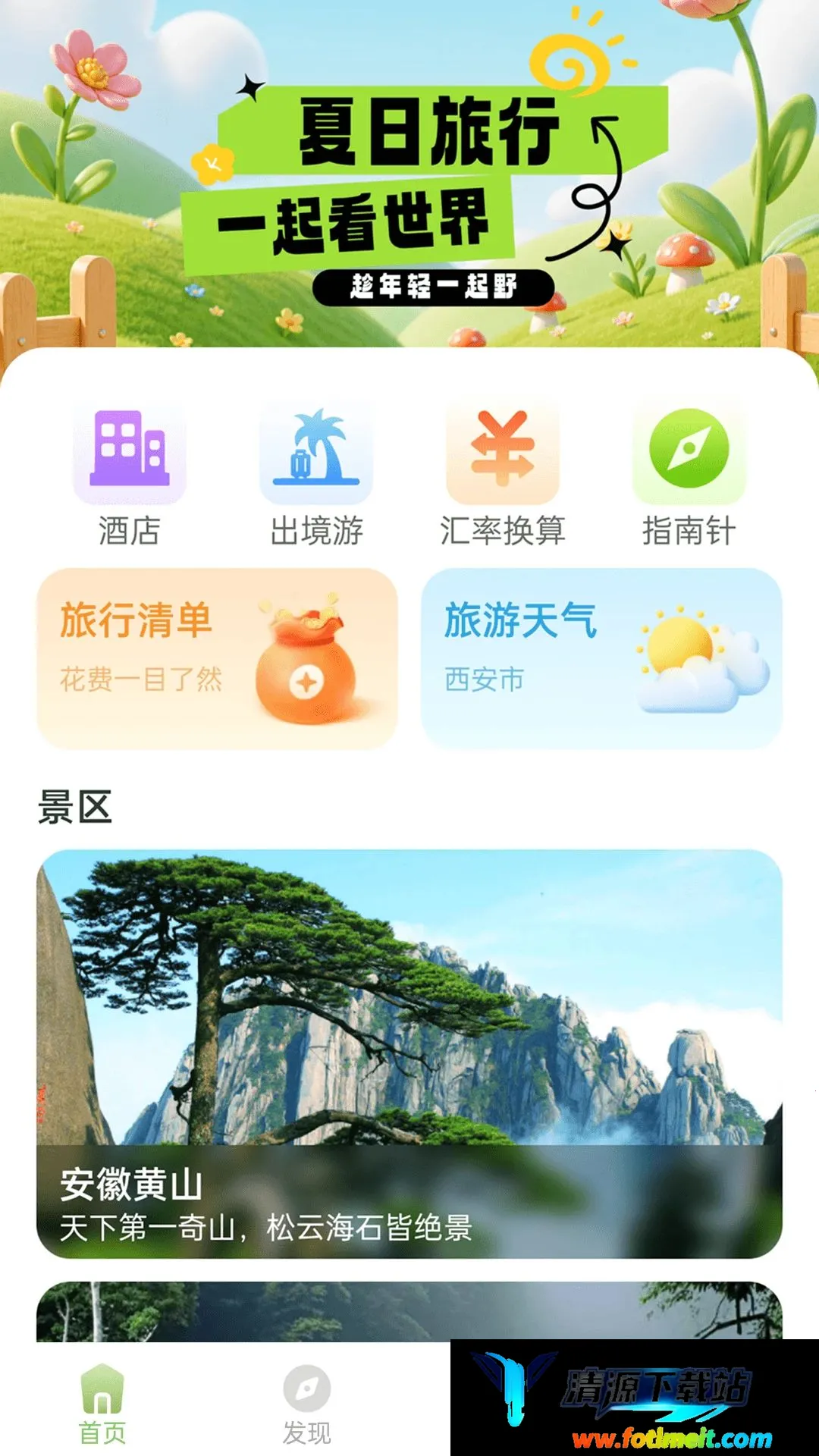Tap the 夏日旅行 summer travel banner
This screenshot has height=1456, width=819.
[x=409, y=174]
